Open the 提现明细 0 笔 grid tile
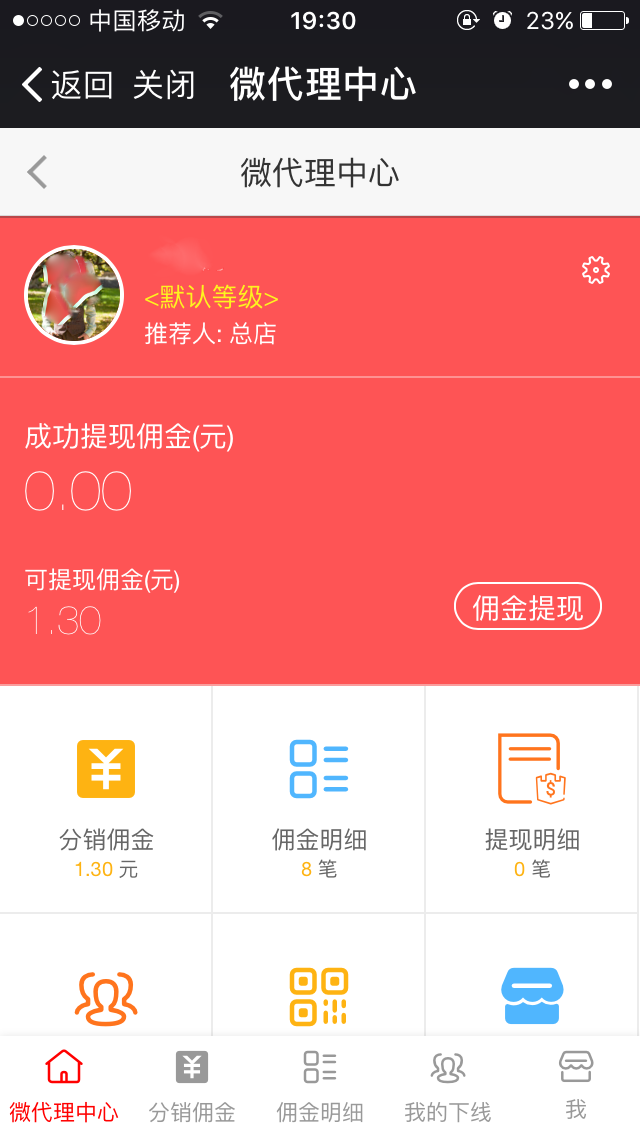Viewport: 640px width, 1136px height. pos(532,800)
